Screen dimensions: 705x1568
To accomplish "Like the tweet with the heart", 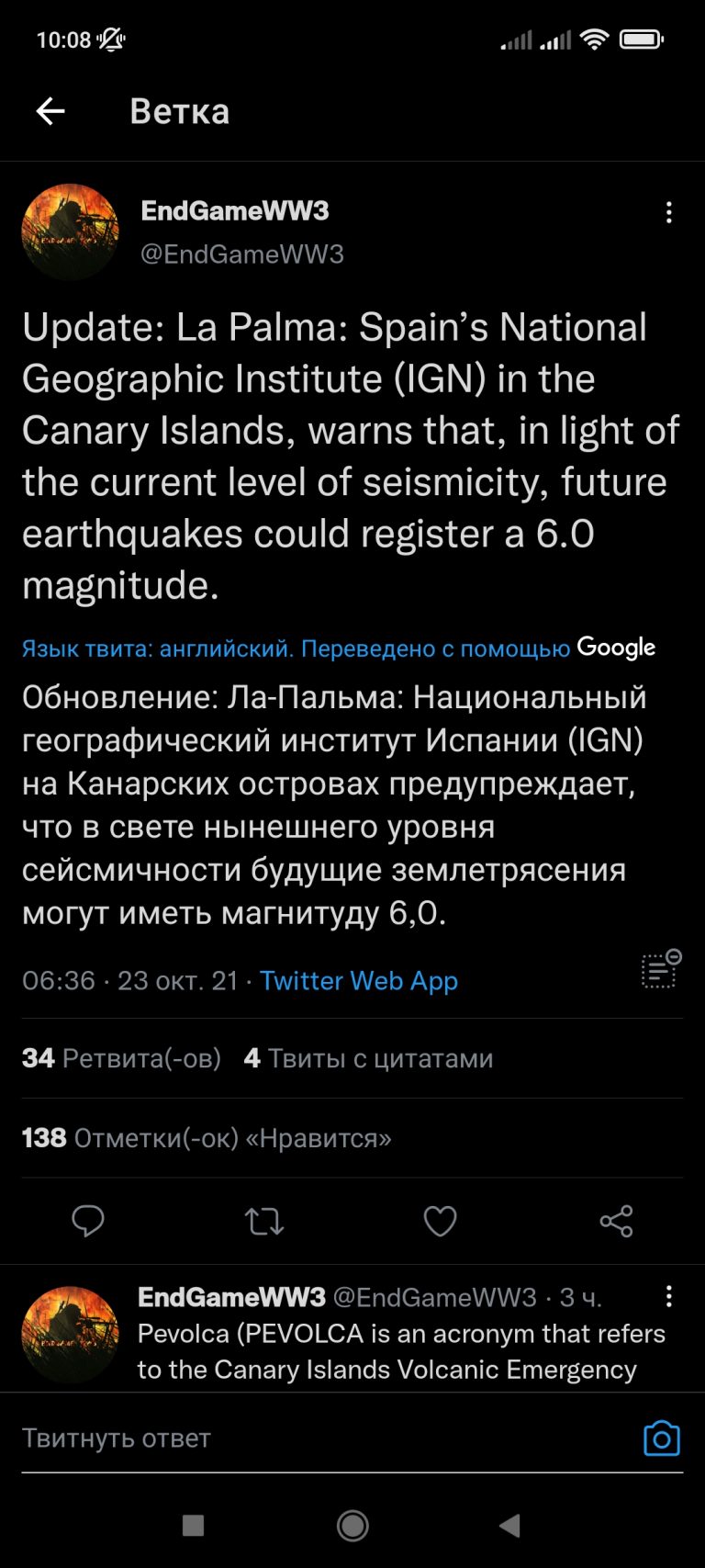I will coord(440,1221).
